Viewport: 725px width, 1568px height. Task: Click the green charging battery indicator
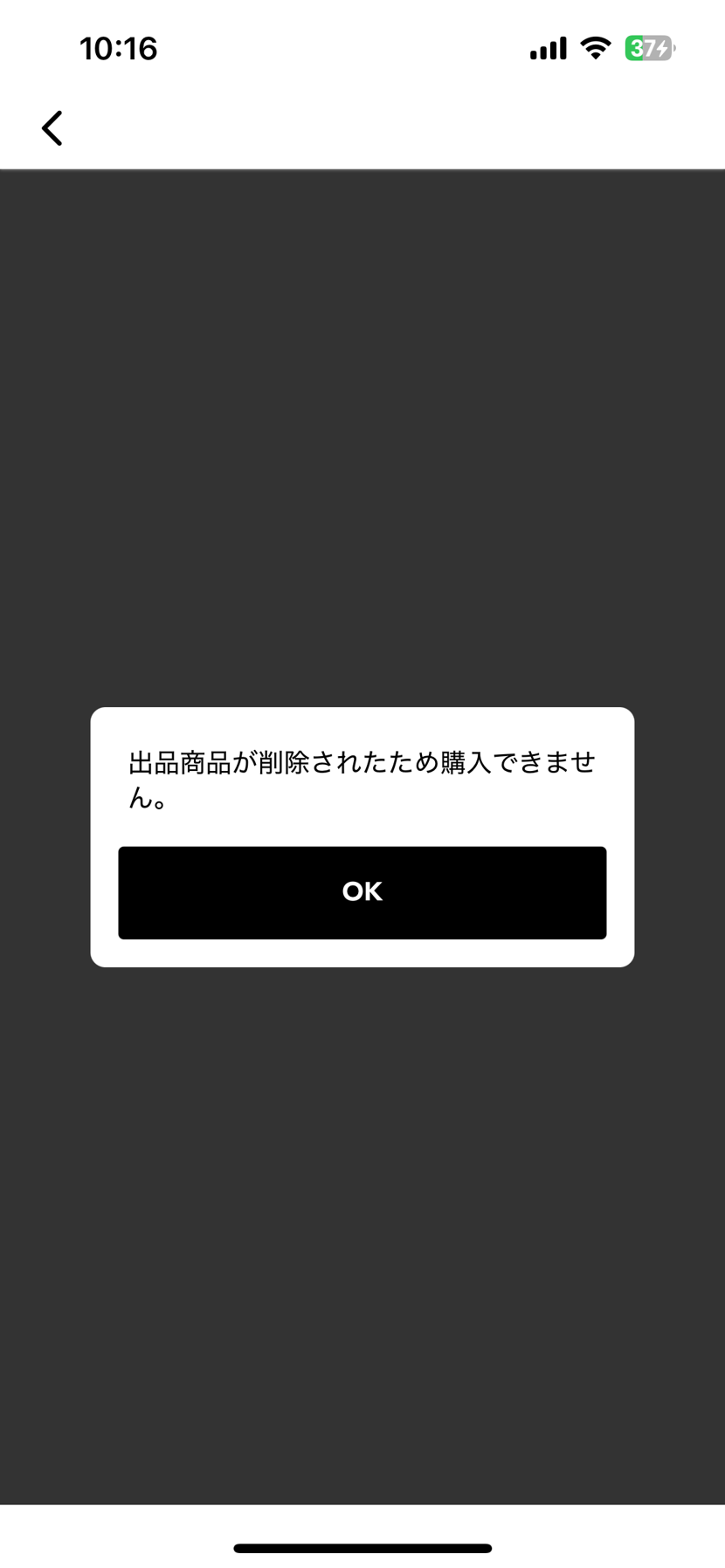pyautogui.click(x=648, y=47)
